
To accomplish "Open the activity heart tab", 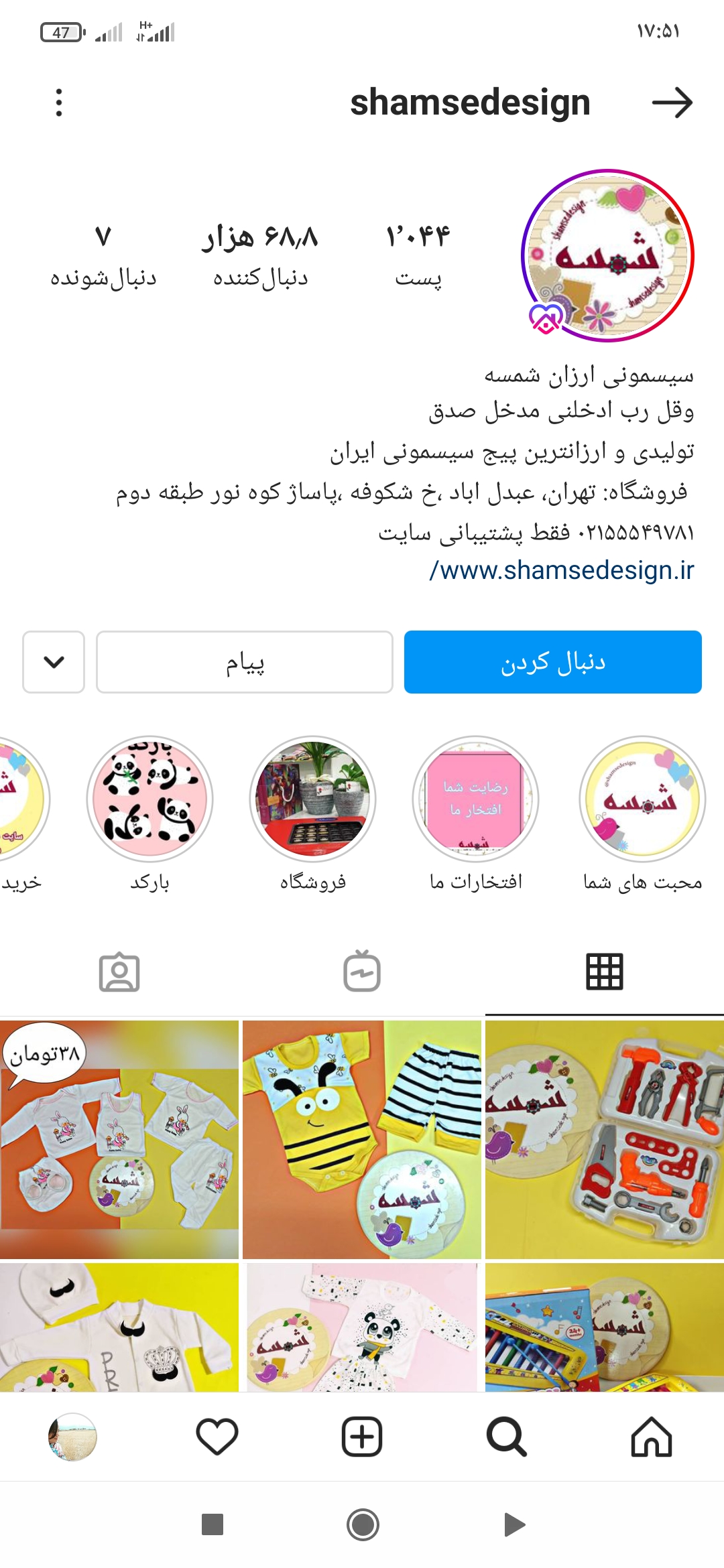I will [217, 1437].
